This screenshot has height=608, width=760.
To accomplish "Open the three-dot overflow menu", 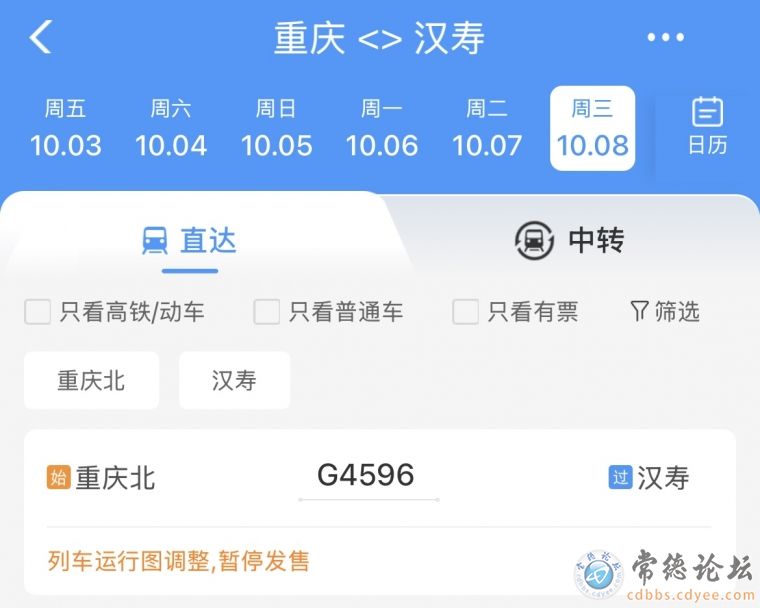I will (x=665, y=38).
